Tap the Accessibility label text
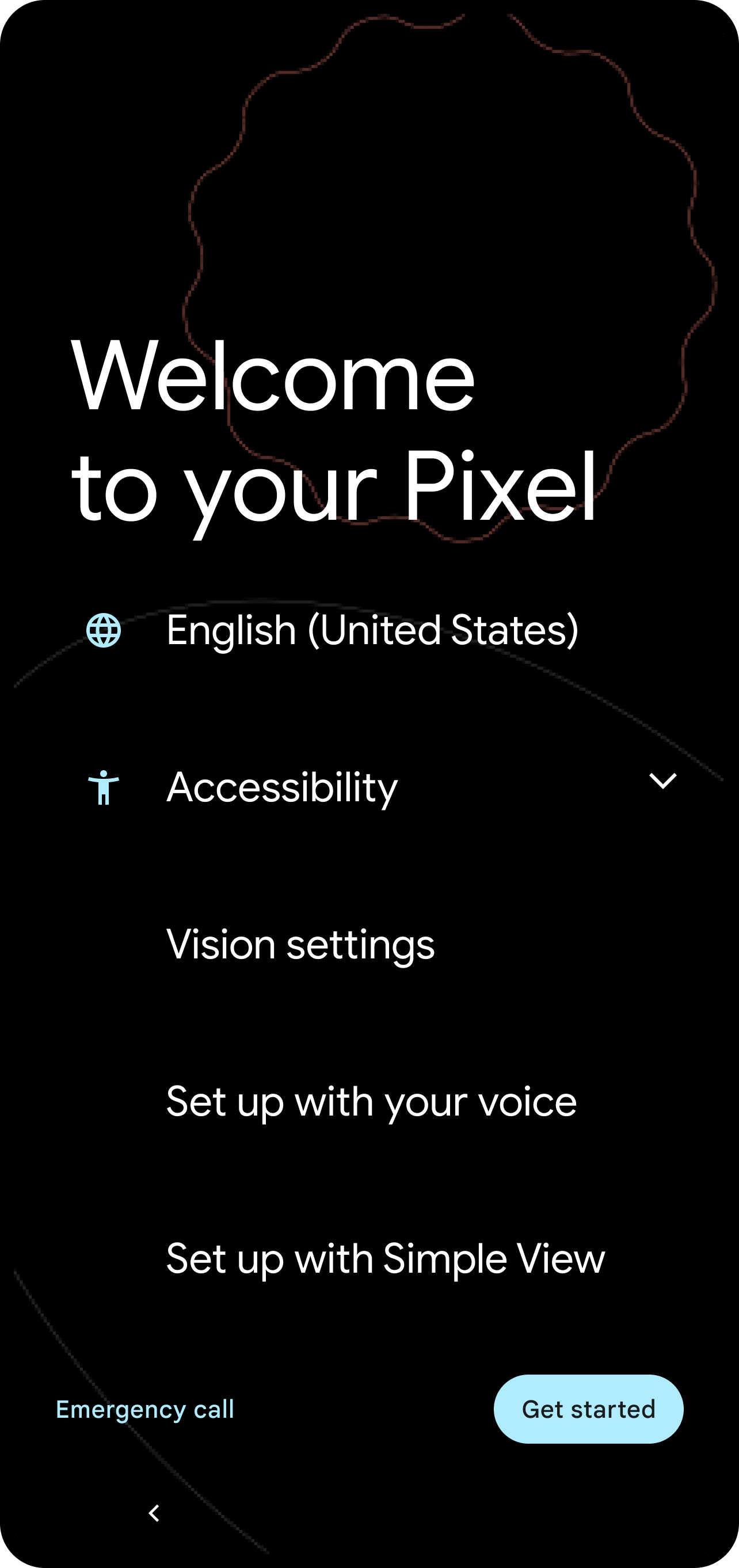739x1568 pixels. coord(282,787)
